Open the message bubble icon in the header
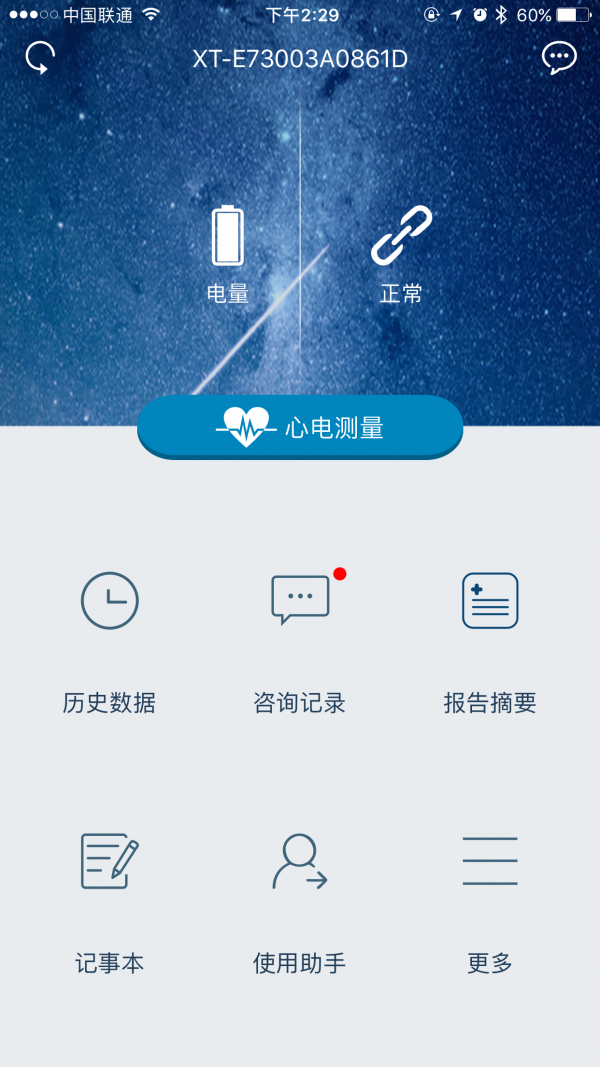 [559, 58]
